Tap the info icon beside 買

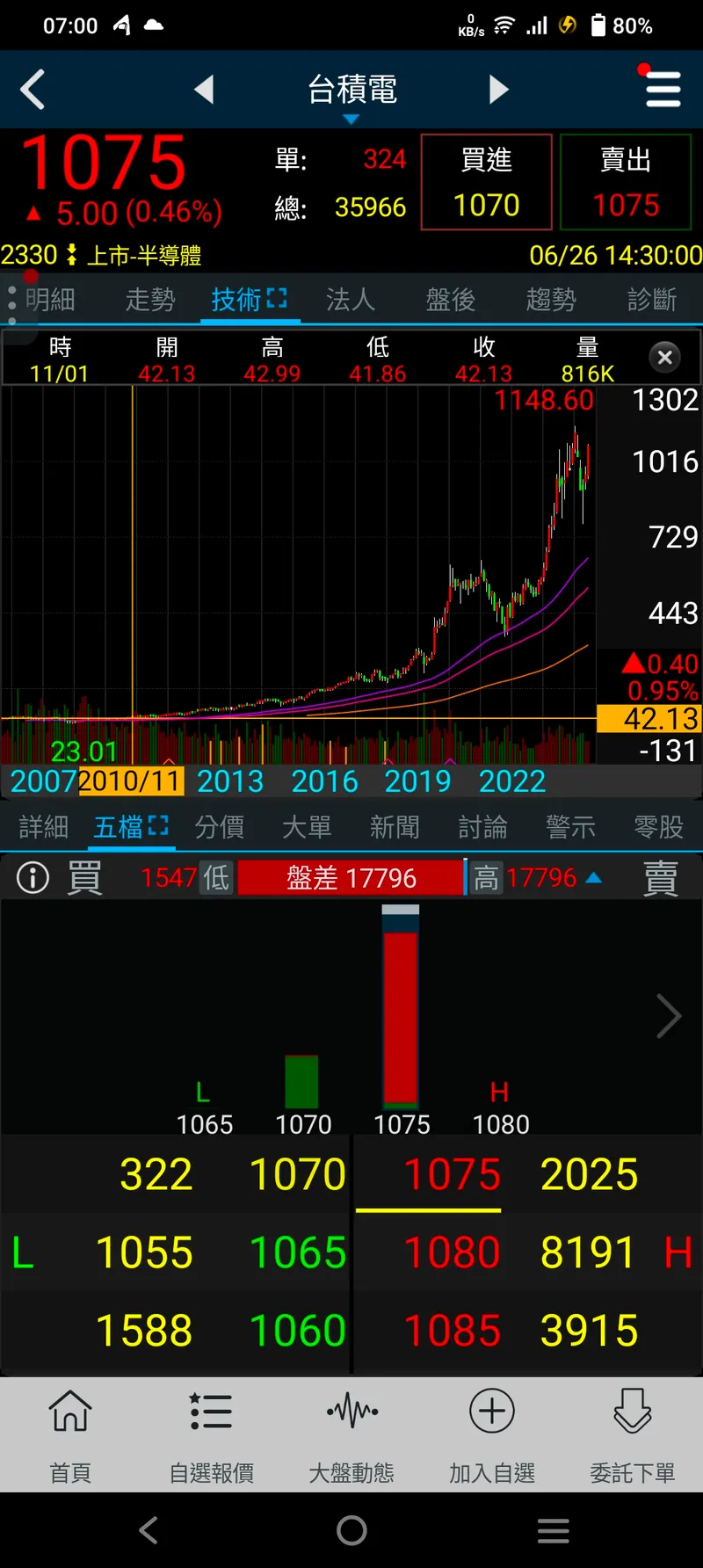[x=33, y=878]
